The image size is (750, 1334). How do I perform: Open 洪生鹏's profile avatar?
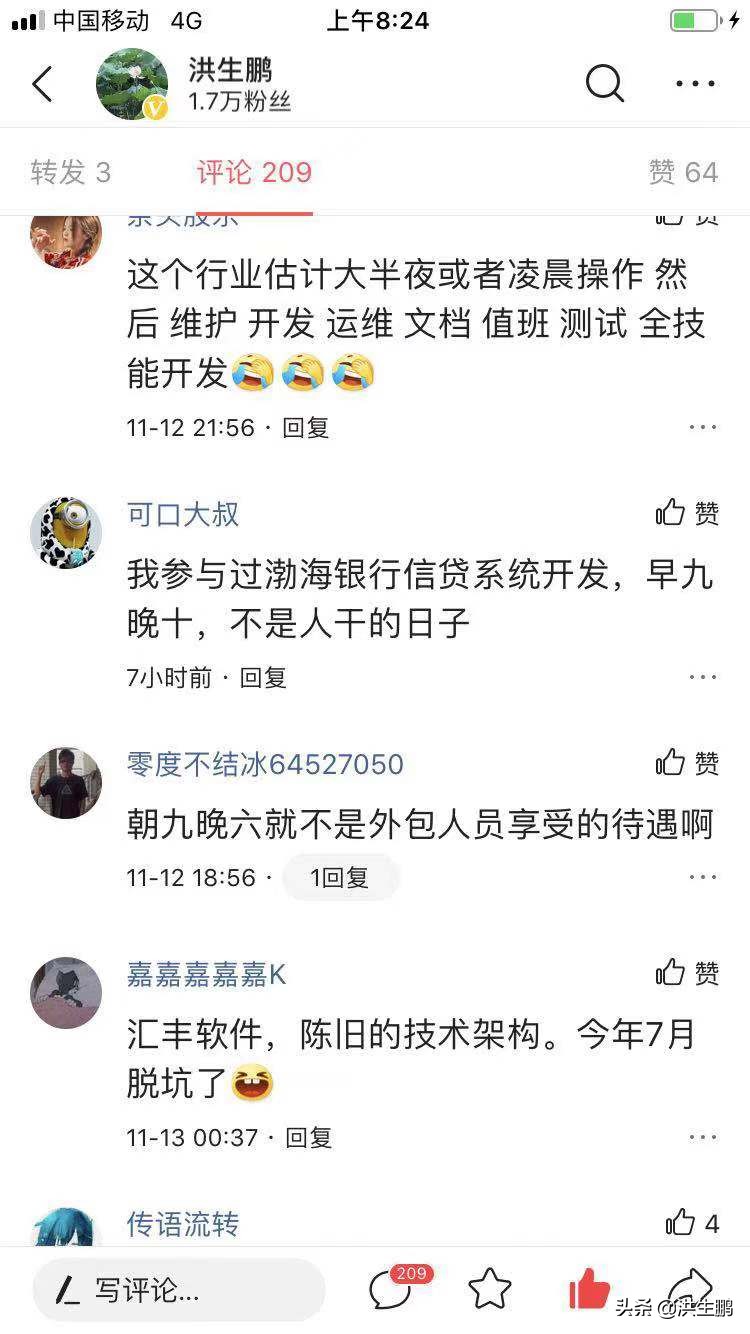coord(131,83)
